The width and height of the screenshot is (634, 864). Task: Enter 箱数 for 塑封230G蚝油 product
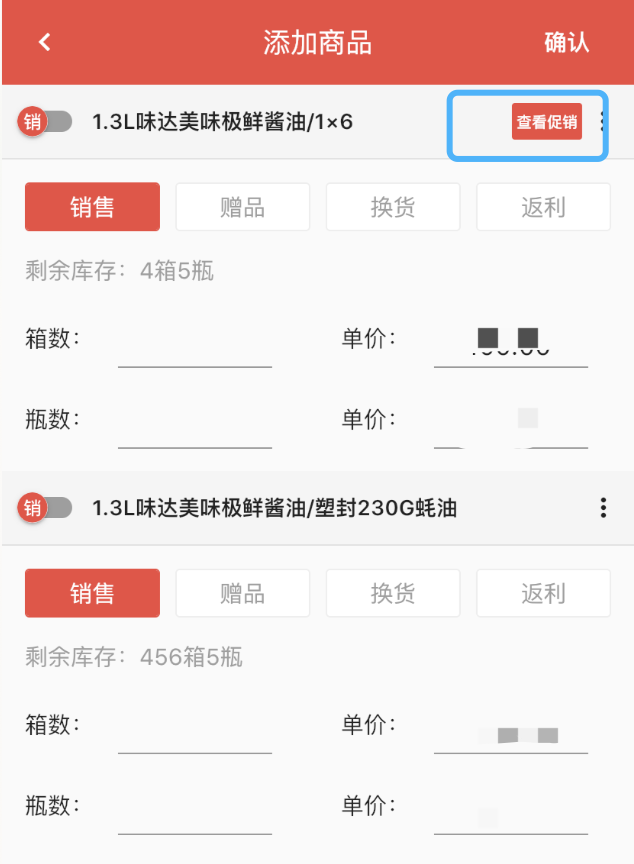tap(195, 731)
